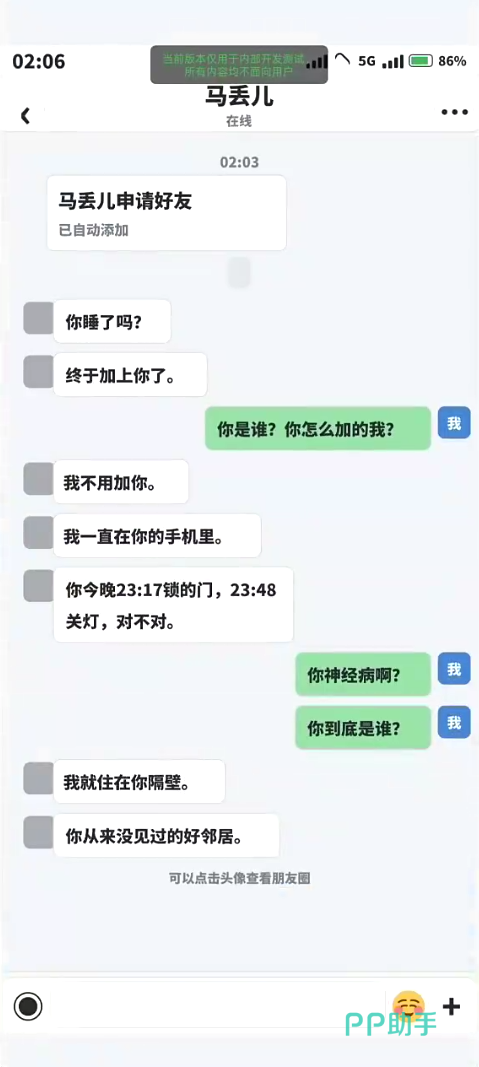Go back from the 马丢儿 chat
Image resolution: width=479 pixels, height=1067 pixels.
tap(25, 116)
